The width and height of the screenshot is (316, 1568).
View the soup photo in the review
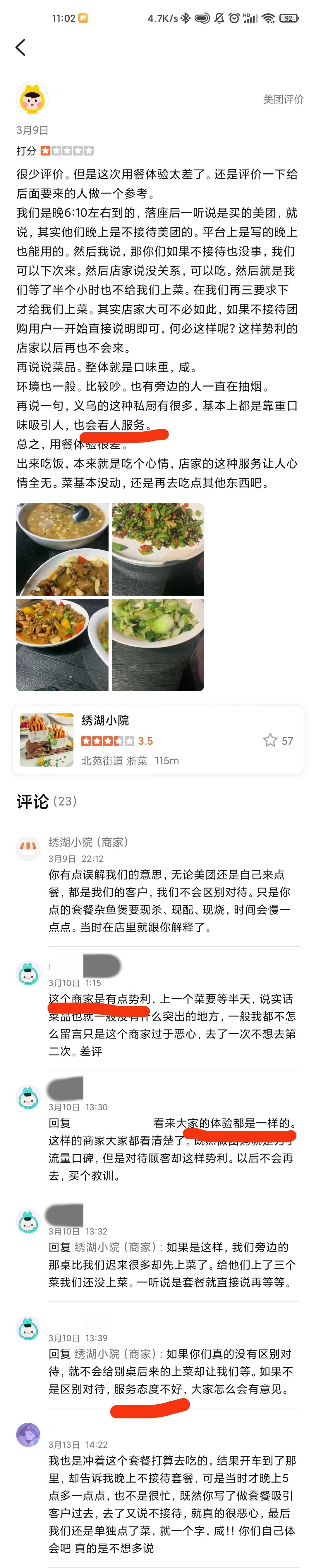coord(62,549)
